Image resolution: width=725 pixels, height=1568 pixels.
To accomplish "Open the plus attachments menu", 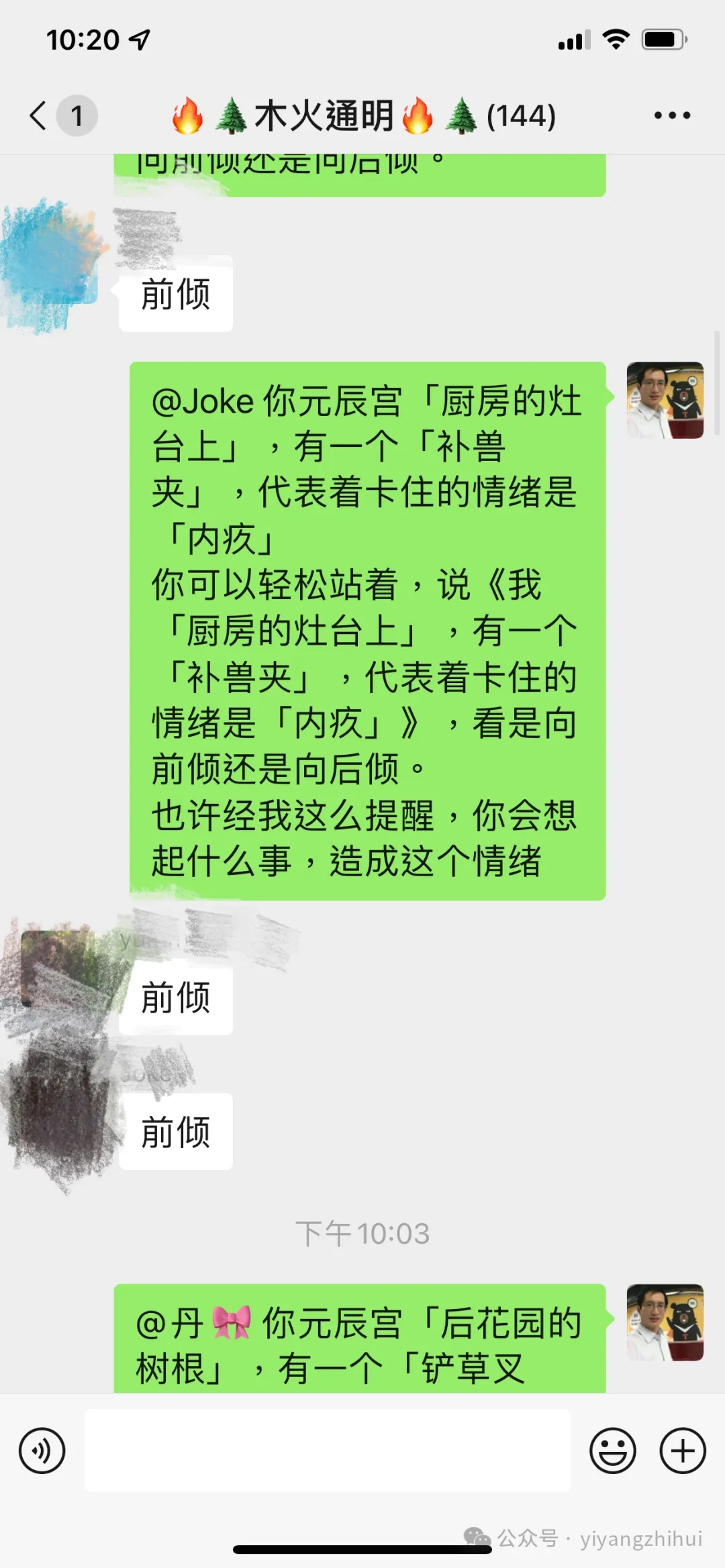I will point(683,1451).
